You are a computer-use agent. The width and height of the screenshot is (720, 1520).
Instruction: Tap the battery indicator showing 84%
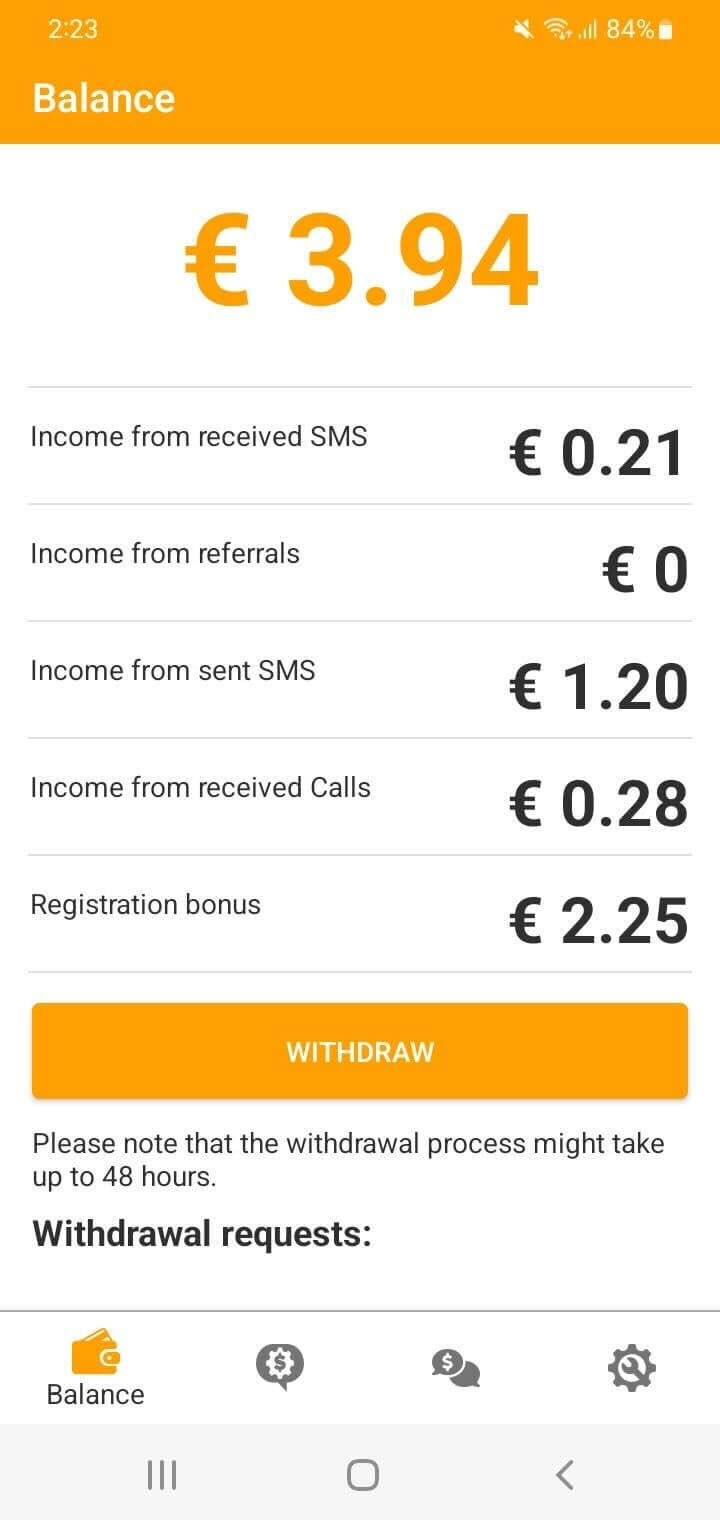pos(645,29)
